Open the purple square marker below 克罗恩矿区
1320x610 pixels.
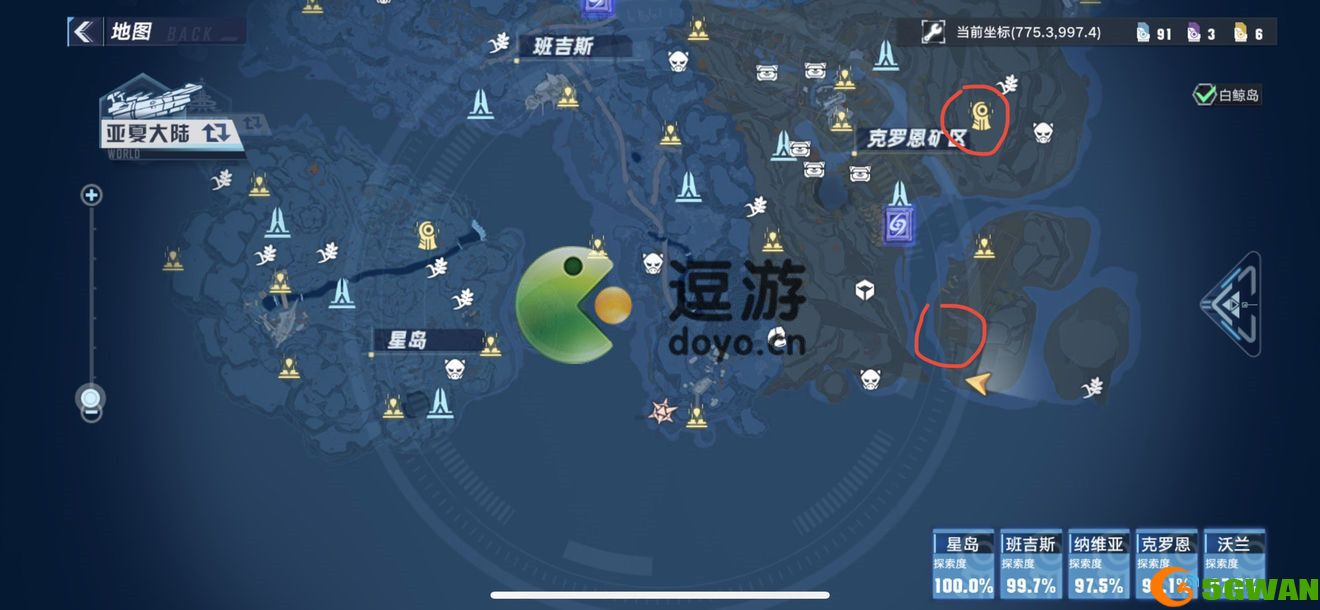pyautogui.click(x=898, y=224)
